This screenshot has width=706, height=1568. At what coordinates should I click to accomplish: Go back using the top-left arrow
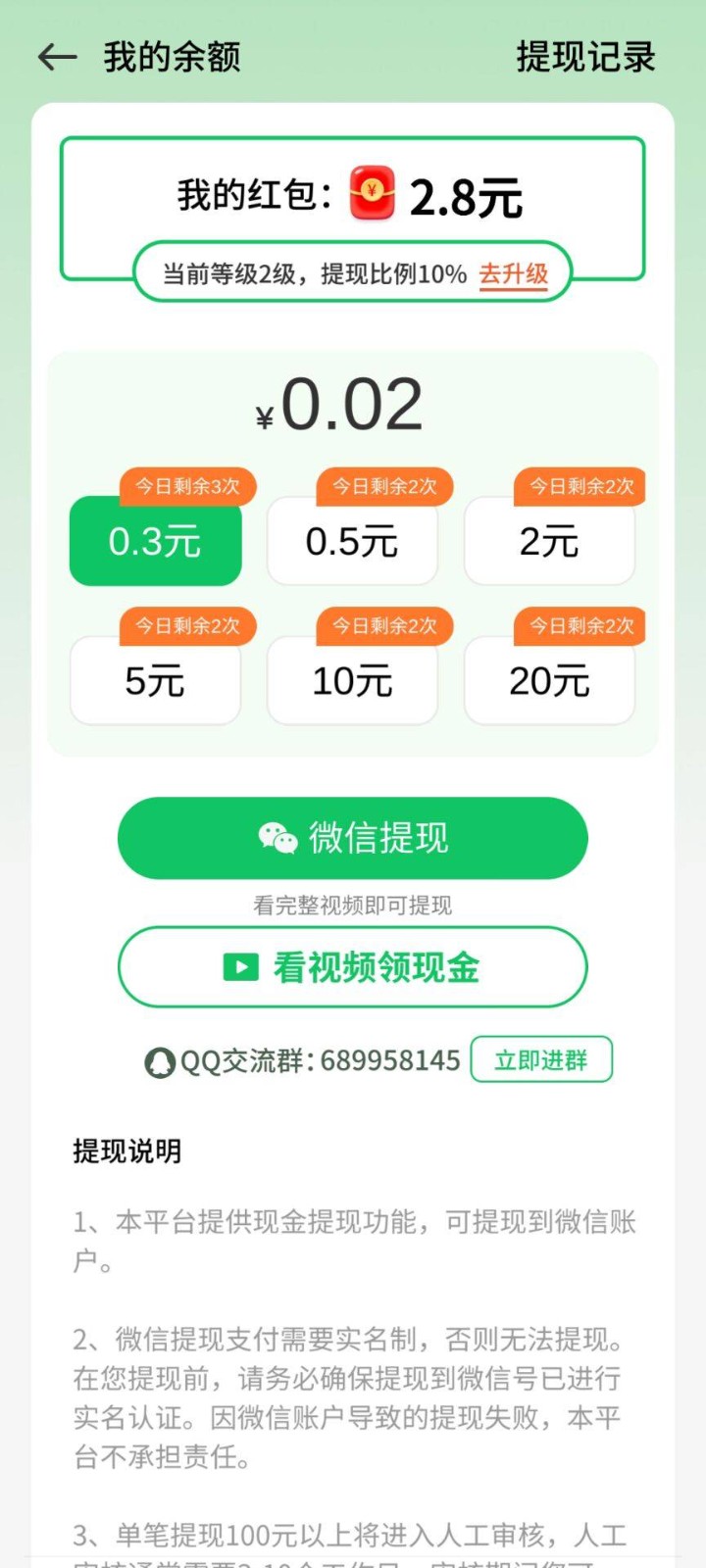(x=57, y=58)
